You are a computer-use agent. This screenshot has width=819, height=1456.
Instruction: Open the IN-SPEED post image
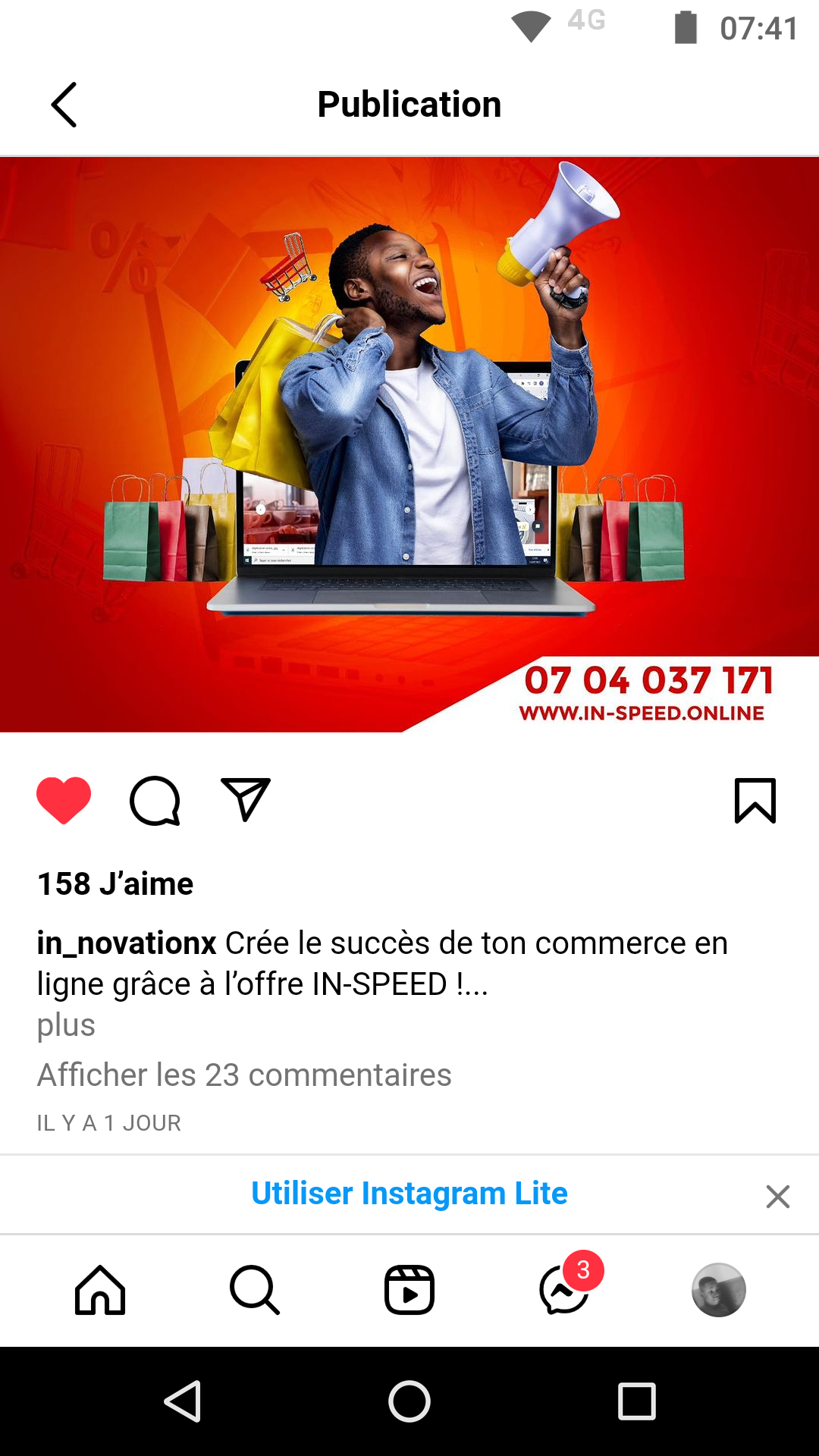pos(409,444)
